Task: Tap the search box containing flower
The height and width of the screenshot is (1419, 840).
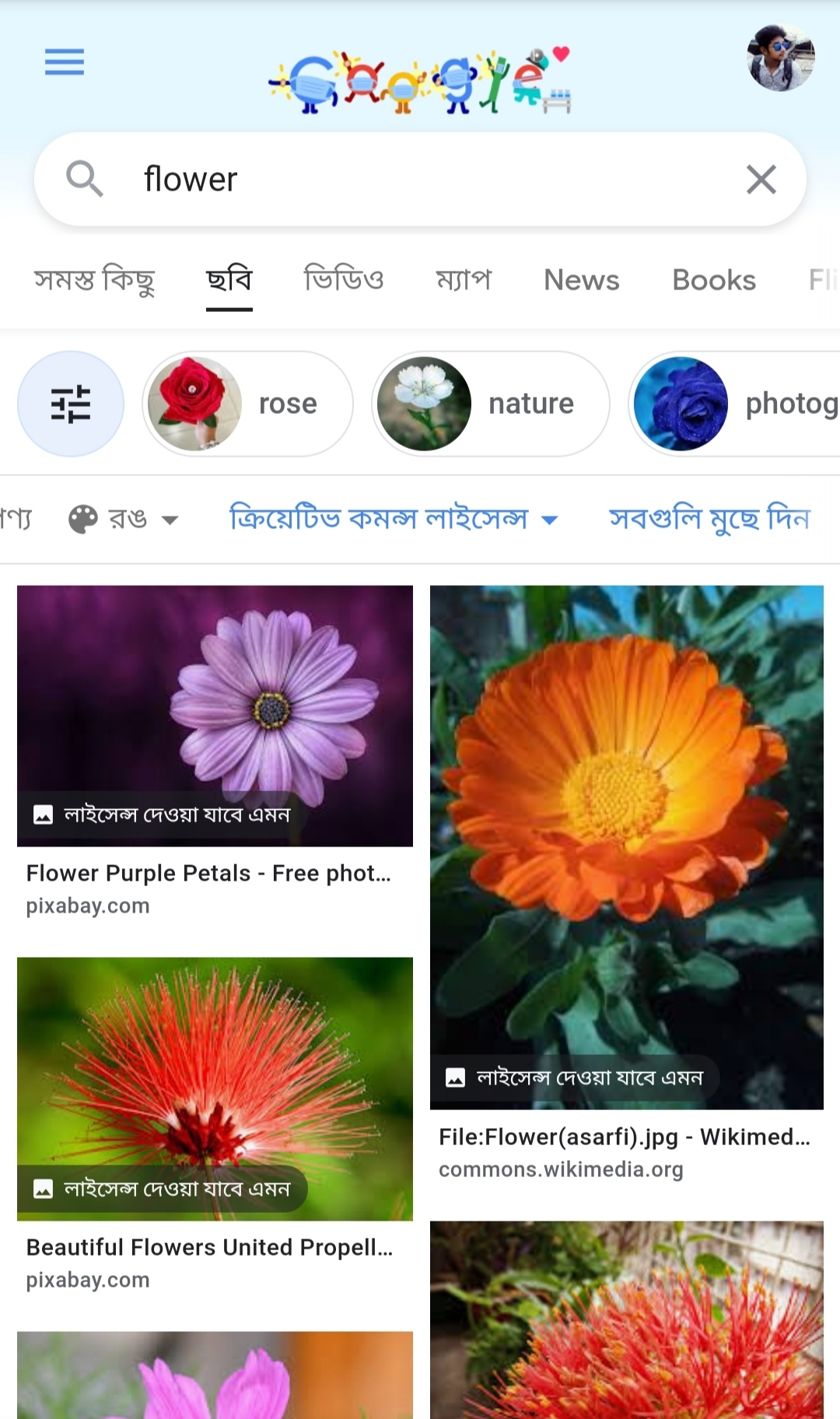Action: (420, 179)
